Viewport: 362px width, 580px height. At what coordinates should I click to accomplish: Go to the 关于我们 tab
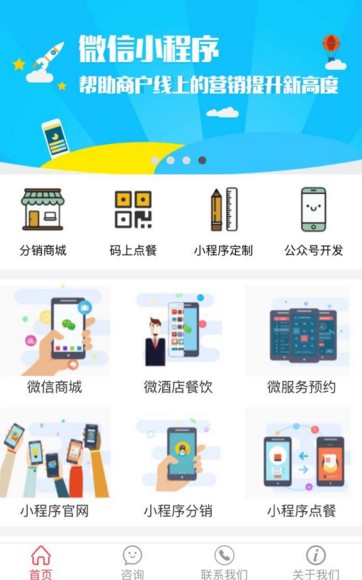pos(315,562)
